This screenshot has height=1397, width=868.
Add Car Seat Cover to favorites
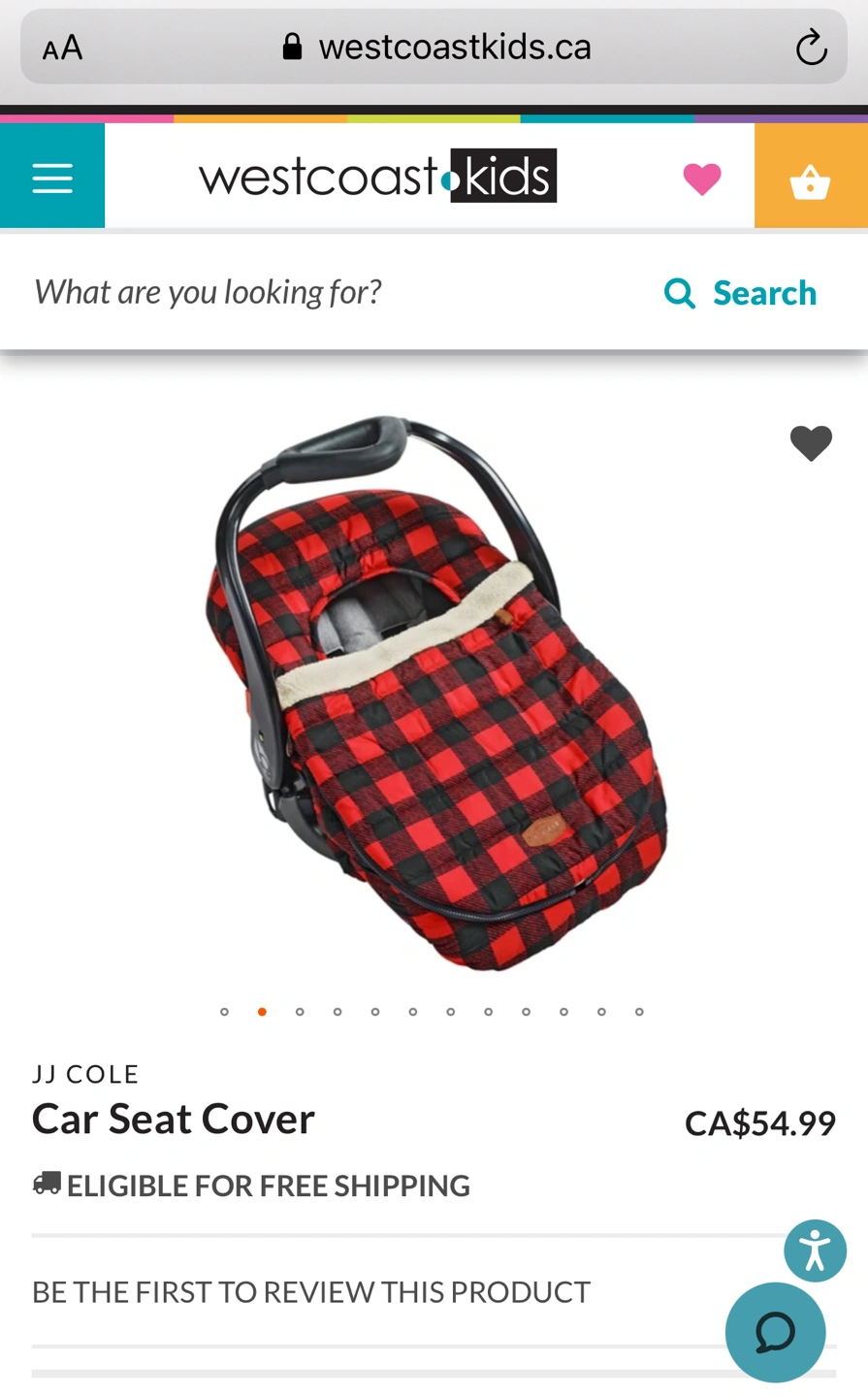(x=811, y=443)
